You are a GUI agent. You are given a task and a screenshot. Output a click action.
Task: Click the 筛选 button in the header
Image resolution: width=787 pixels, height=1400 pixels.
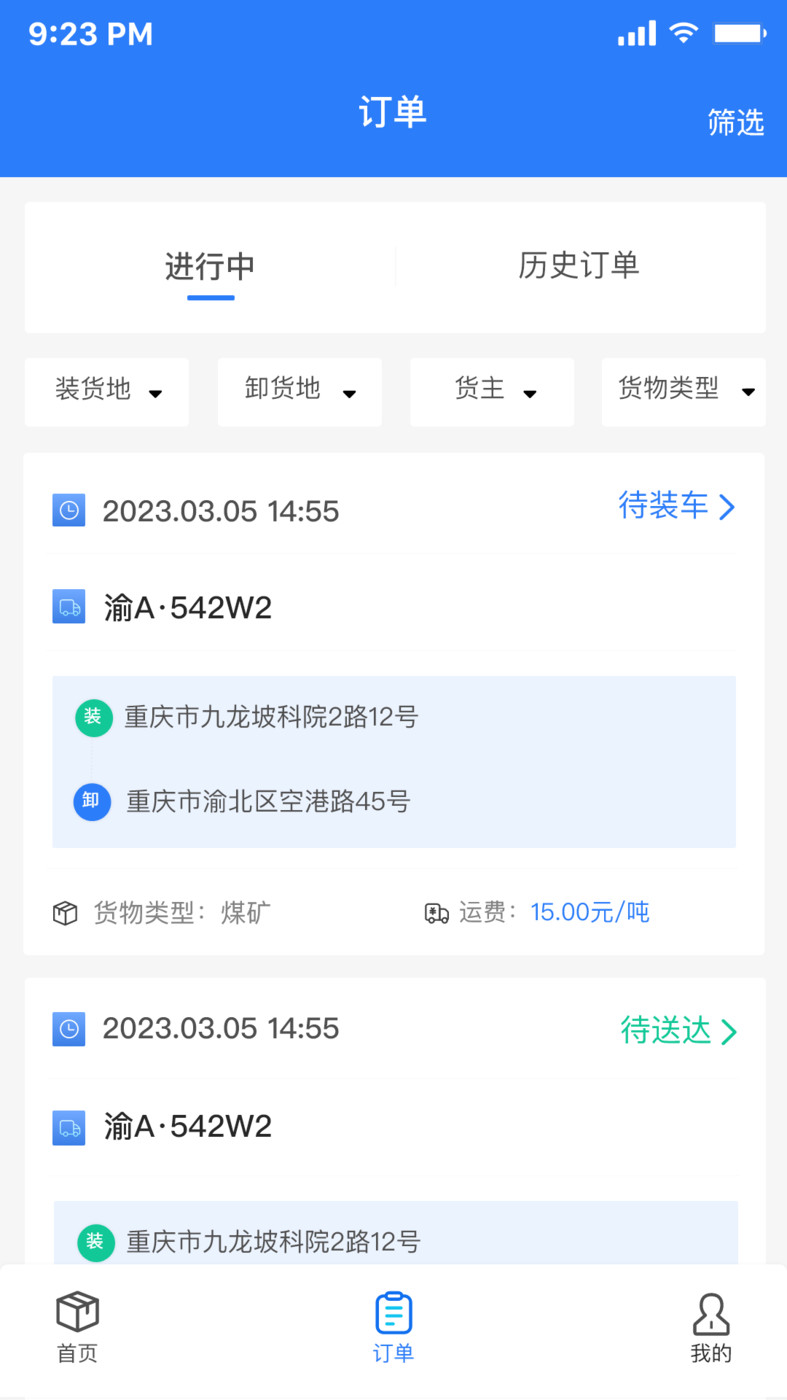(x=736, y=123)
